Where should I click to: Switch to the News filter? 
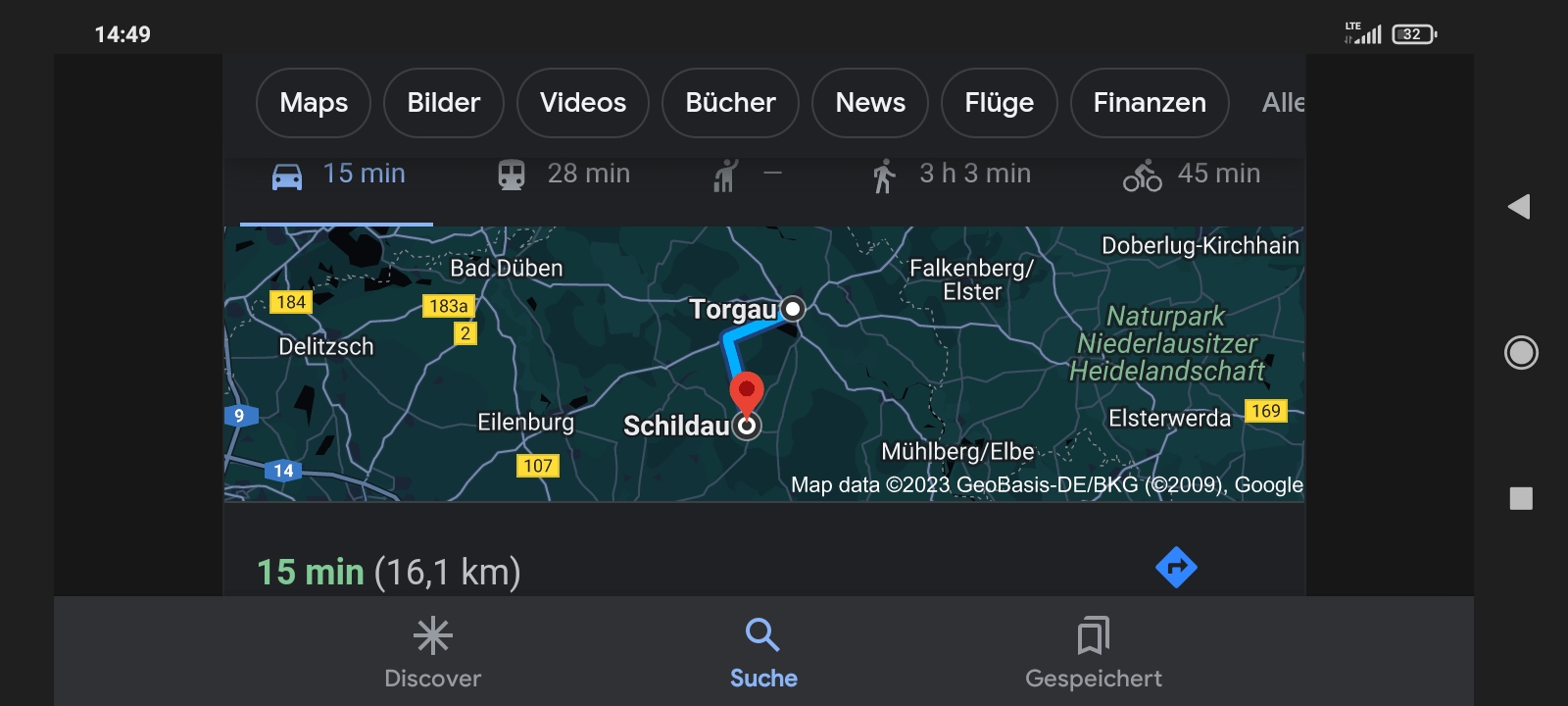869,103
